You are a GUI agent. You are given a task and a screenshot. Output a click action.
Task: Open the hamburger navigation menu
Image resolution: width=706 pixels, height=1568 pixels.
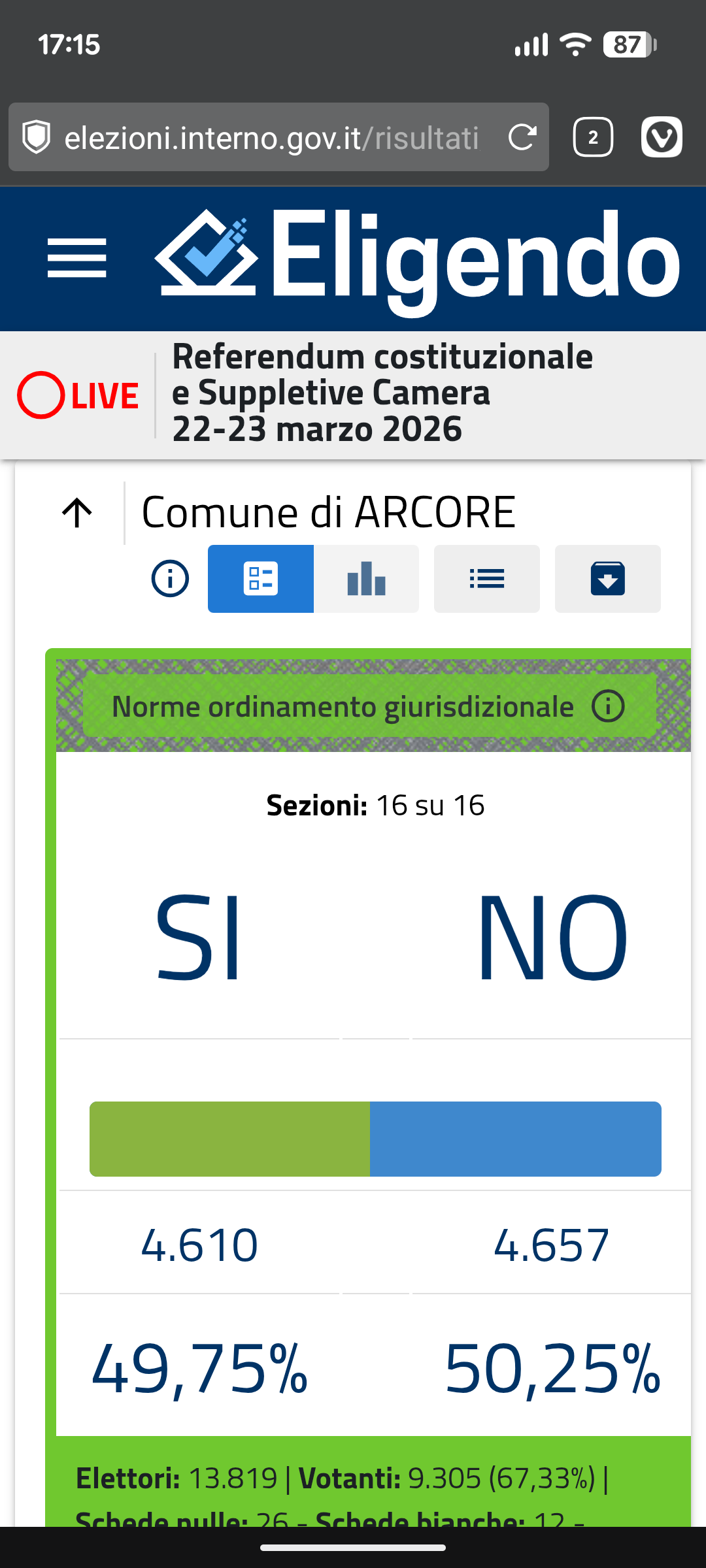[x=77, y=258]
